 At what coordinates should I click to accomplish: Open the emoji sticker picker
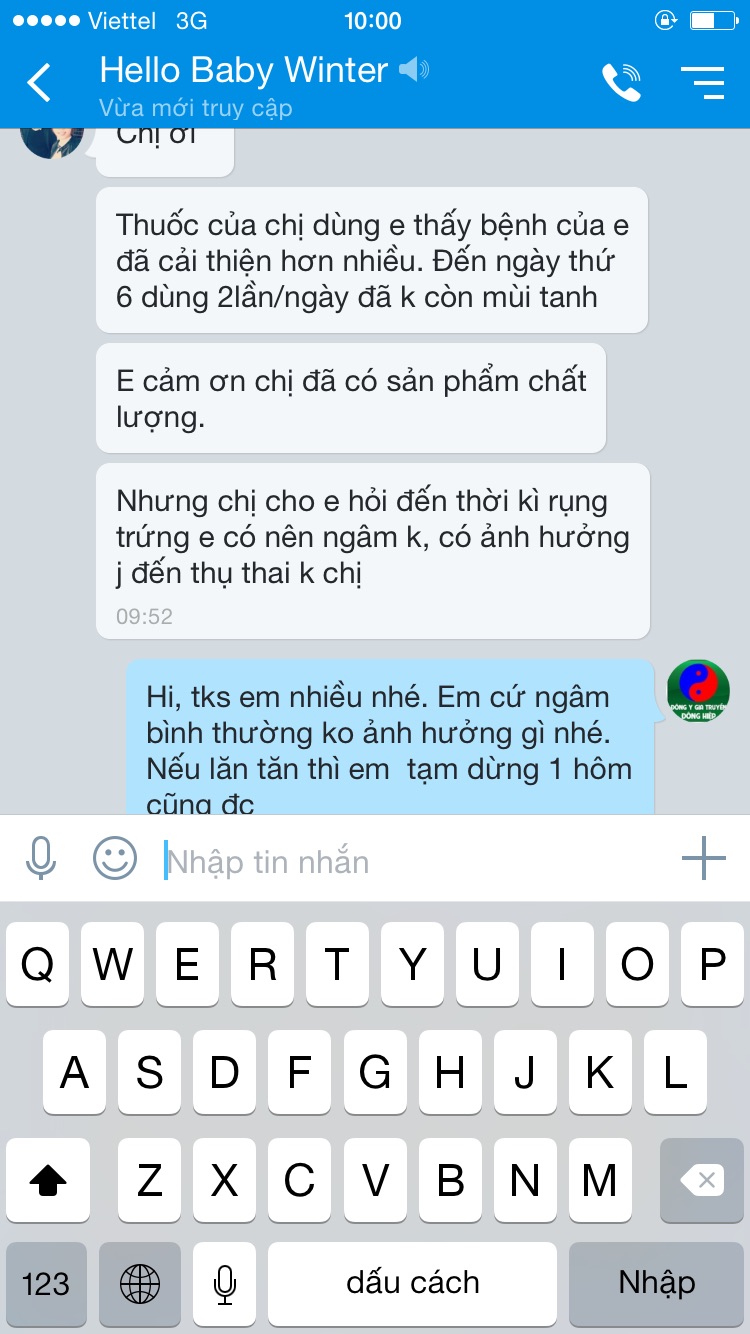[114, 858]
